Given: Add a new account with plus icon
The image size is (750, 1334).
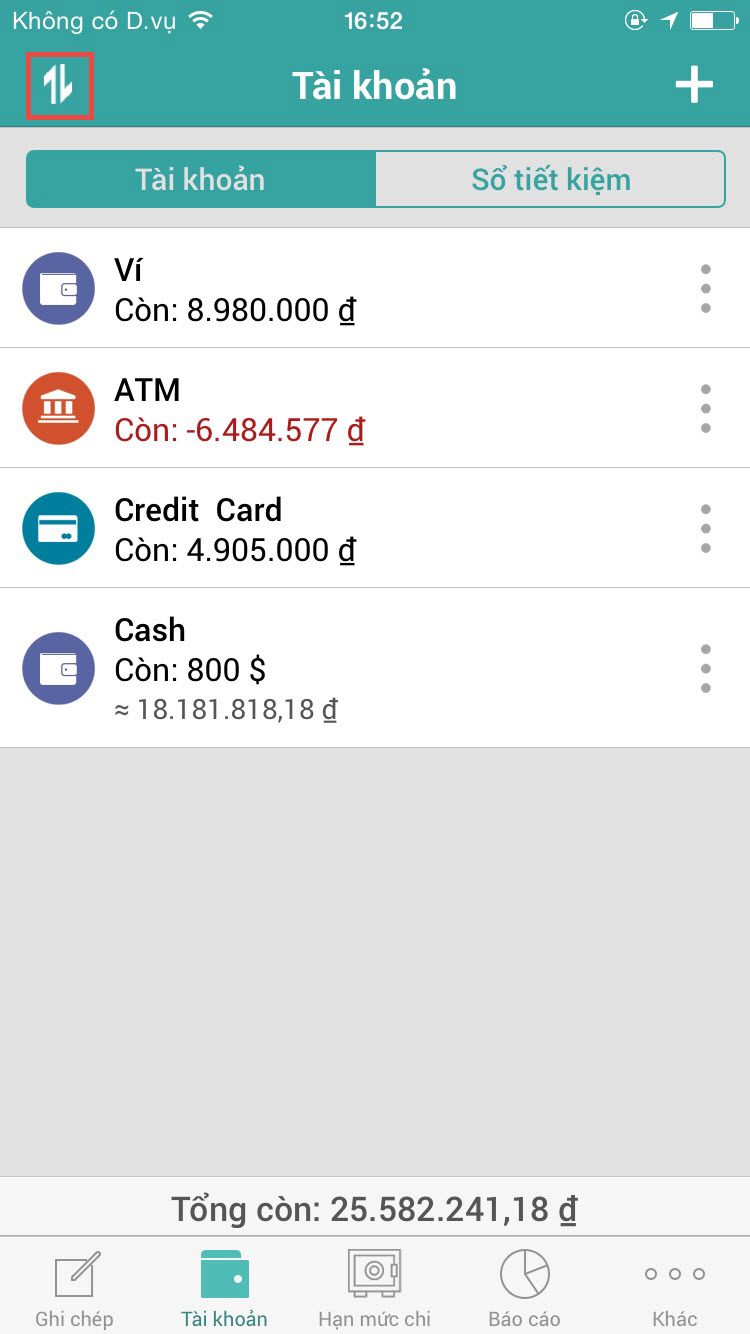Looking at the screenshot, I should coord(694,86).
